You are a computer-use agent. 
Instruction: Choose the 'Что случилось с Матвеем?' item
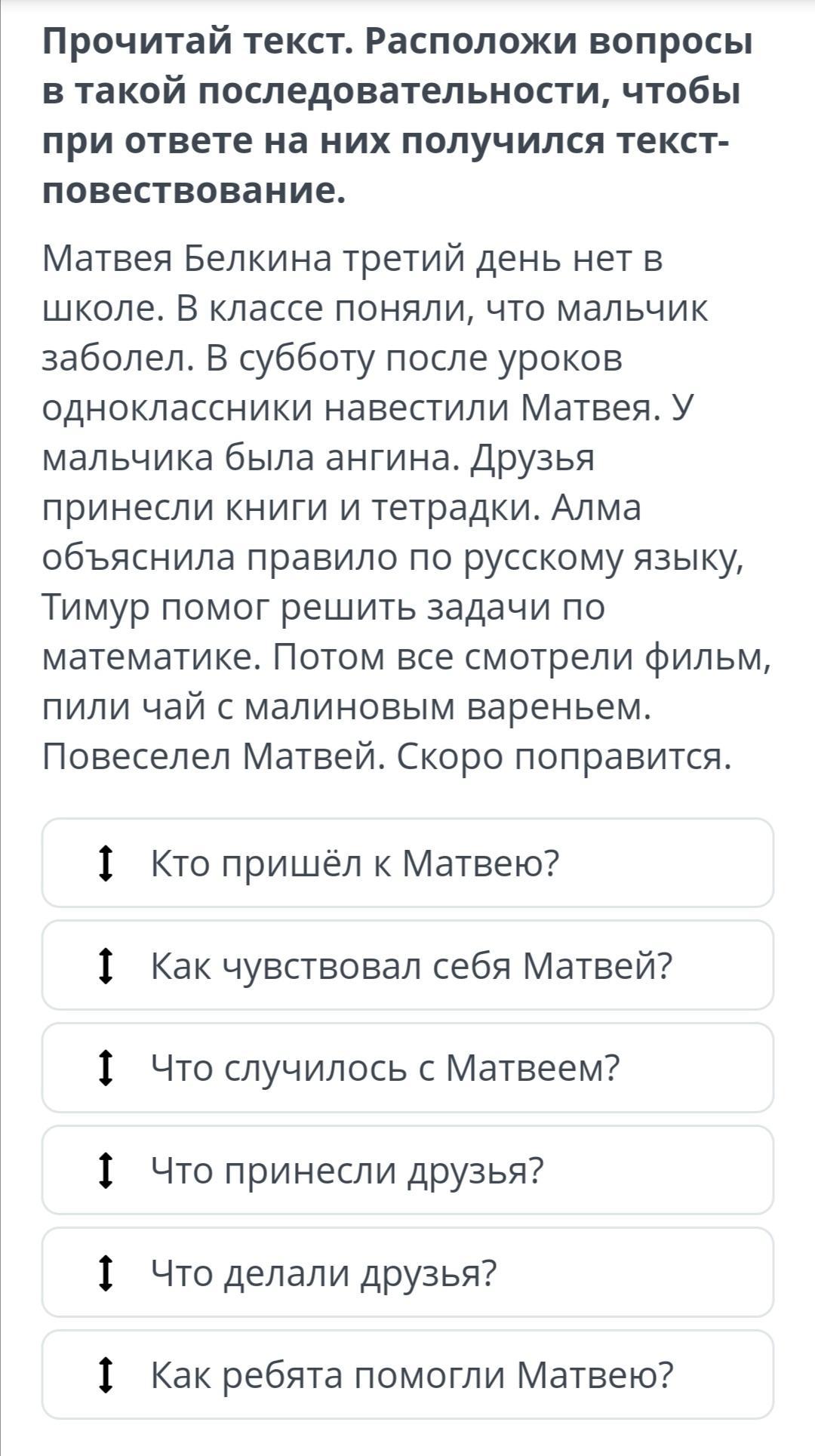407,1068
